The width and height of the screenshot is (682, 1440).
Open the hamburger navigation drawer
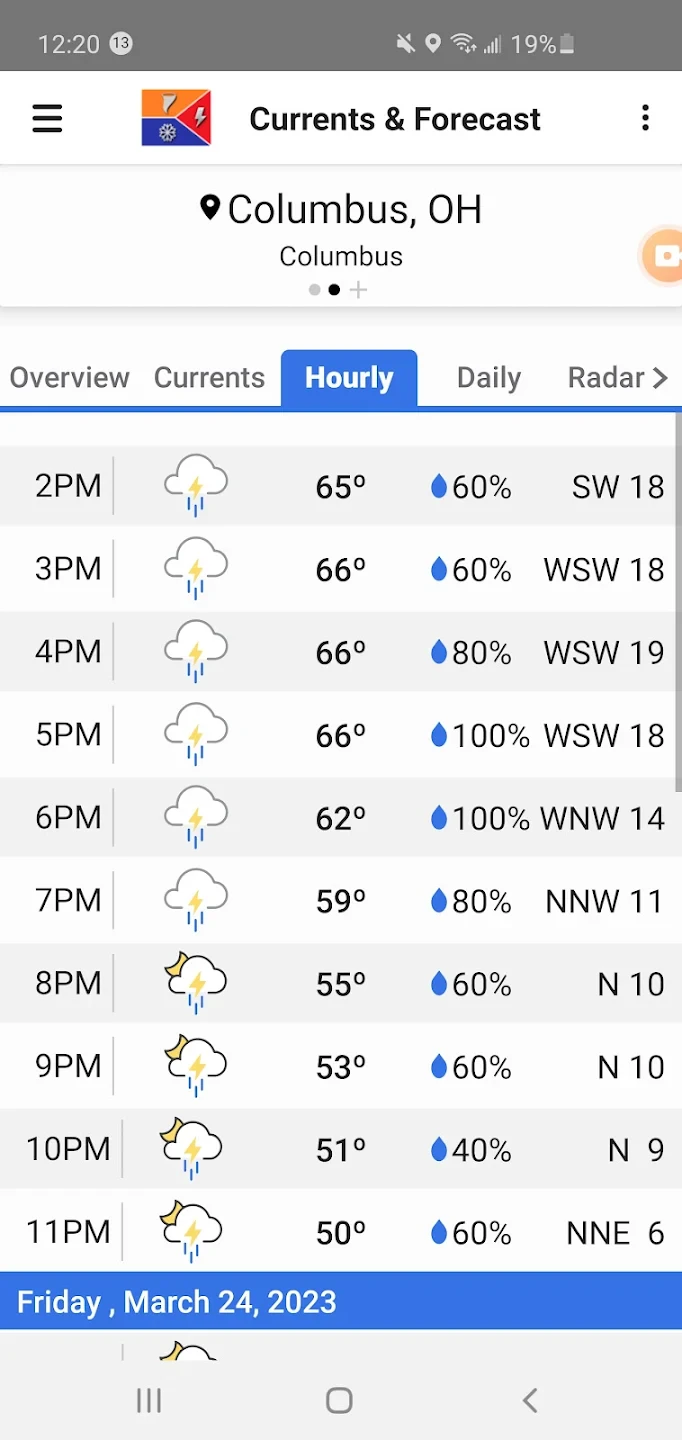click(47, 119)
